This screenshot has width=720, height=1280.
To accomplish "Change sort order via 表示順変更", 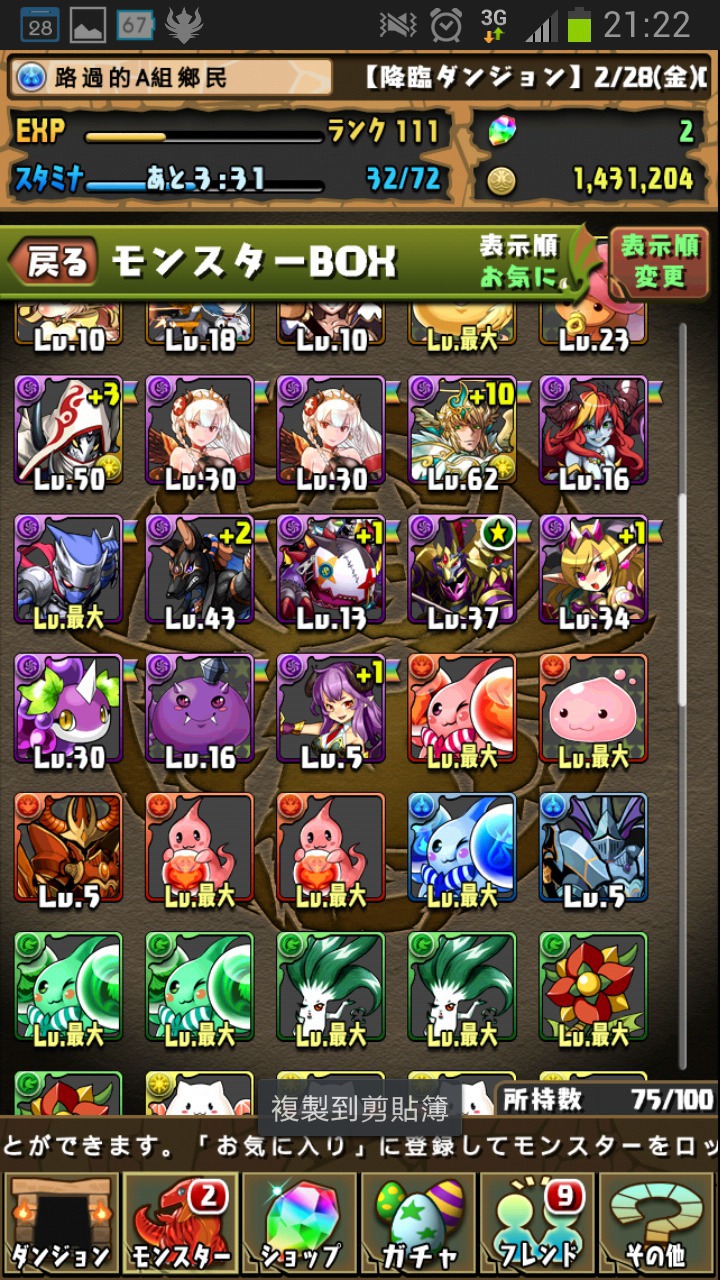I will click(660, 262).
